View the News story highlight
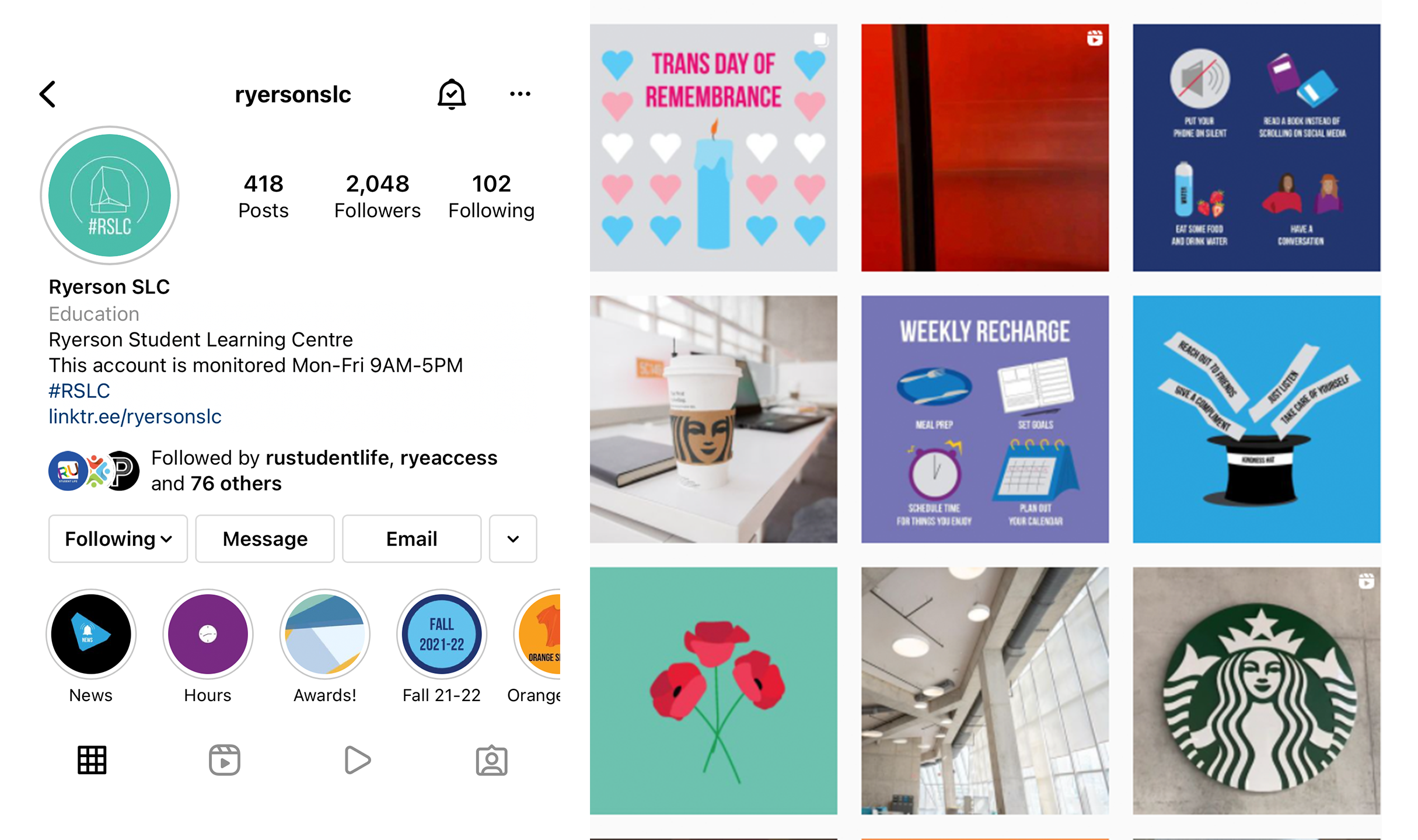The image size is (1418, 840). [91, 634]
